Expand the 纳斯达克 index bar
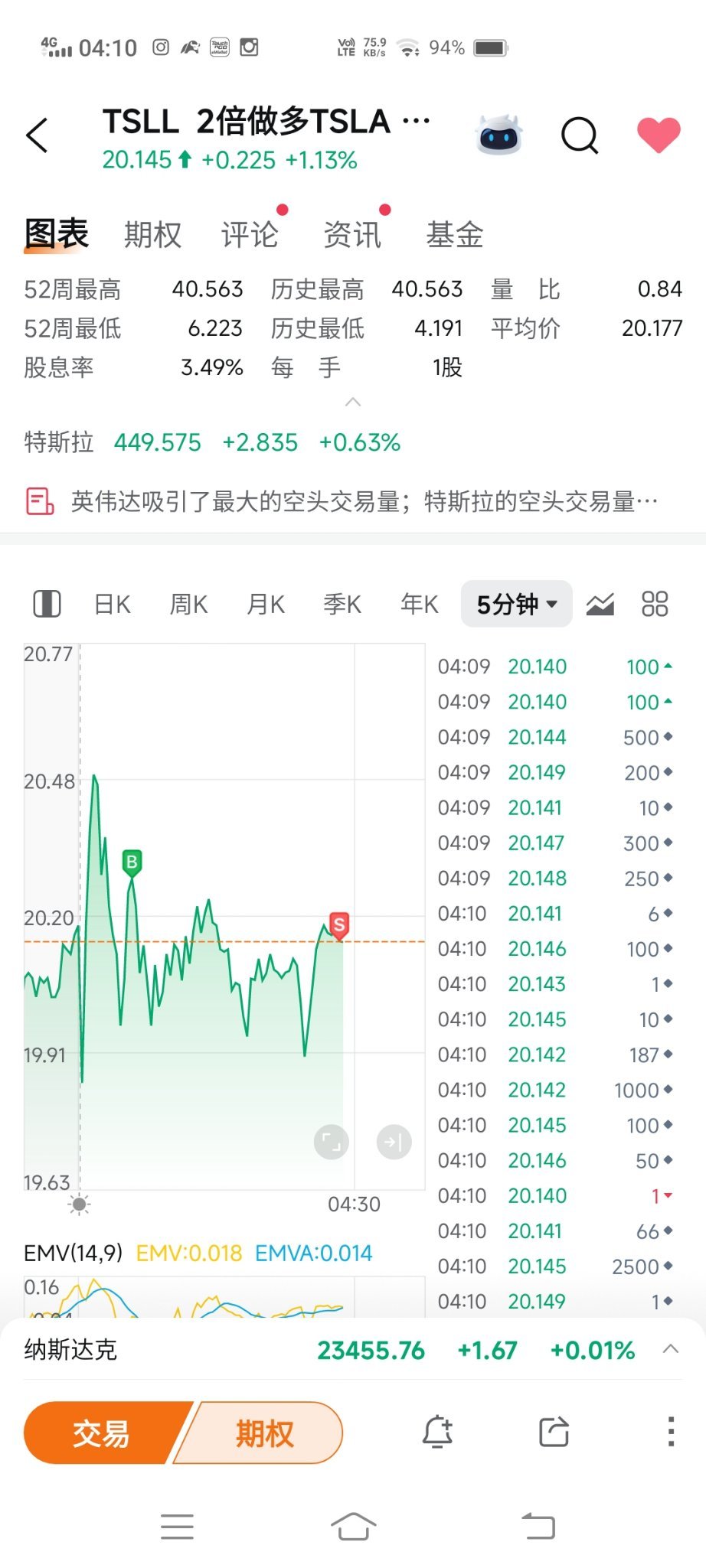This screenshot has height=1568, width=706. click(x=671, y=1349)
